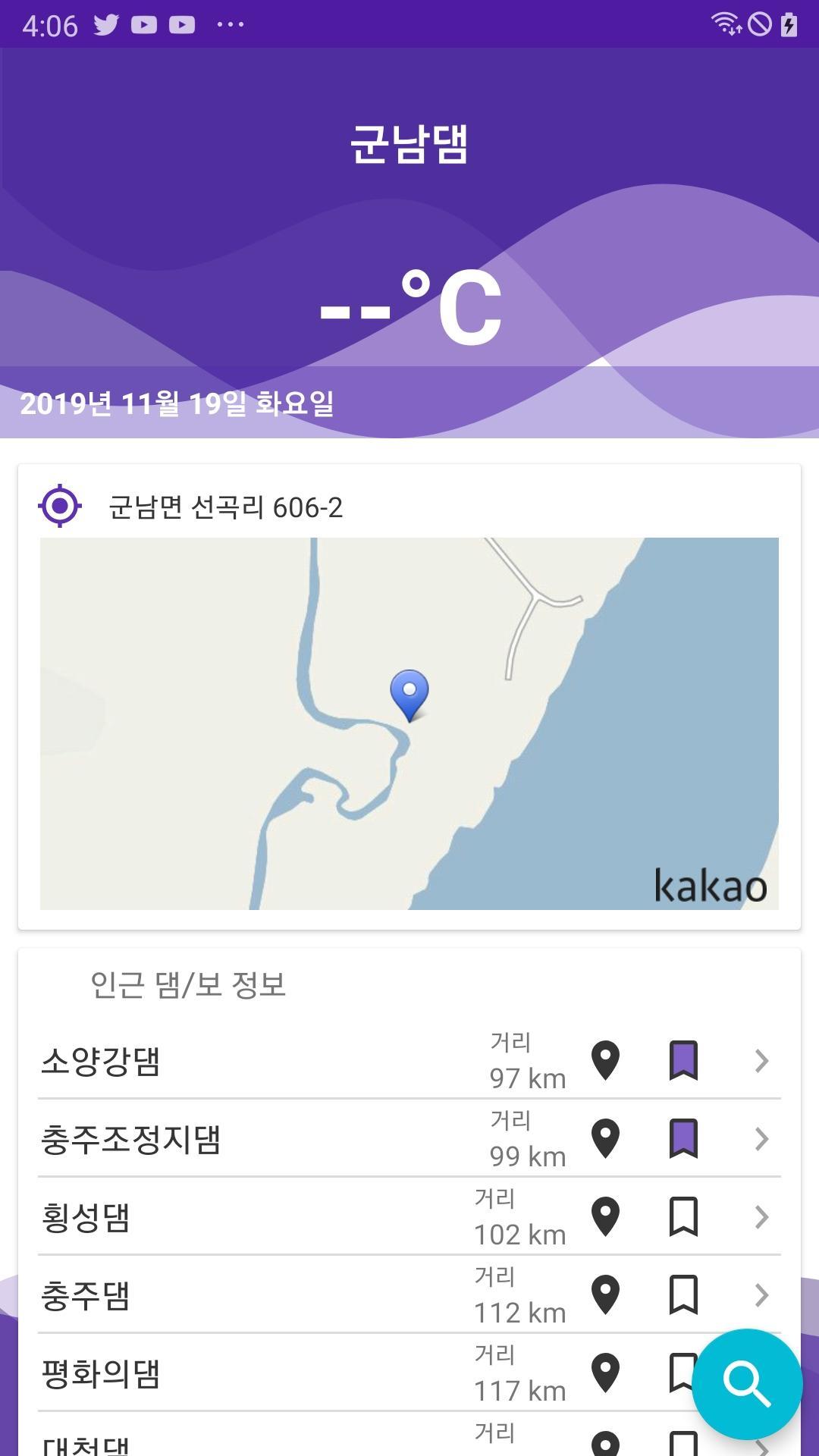The image size is (819, 1456).
Task: View 횡성댐 location pin
Action: click(x=605, y=1216)
